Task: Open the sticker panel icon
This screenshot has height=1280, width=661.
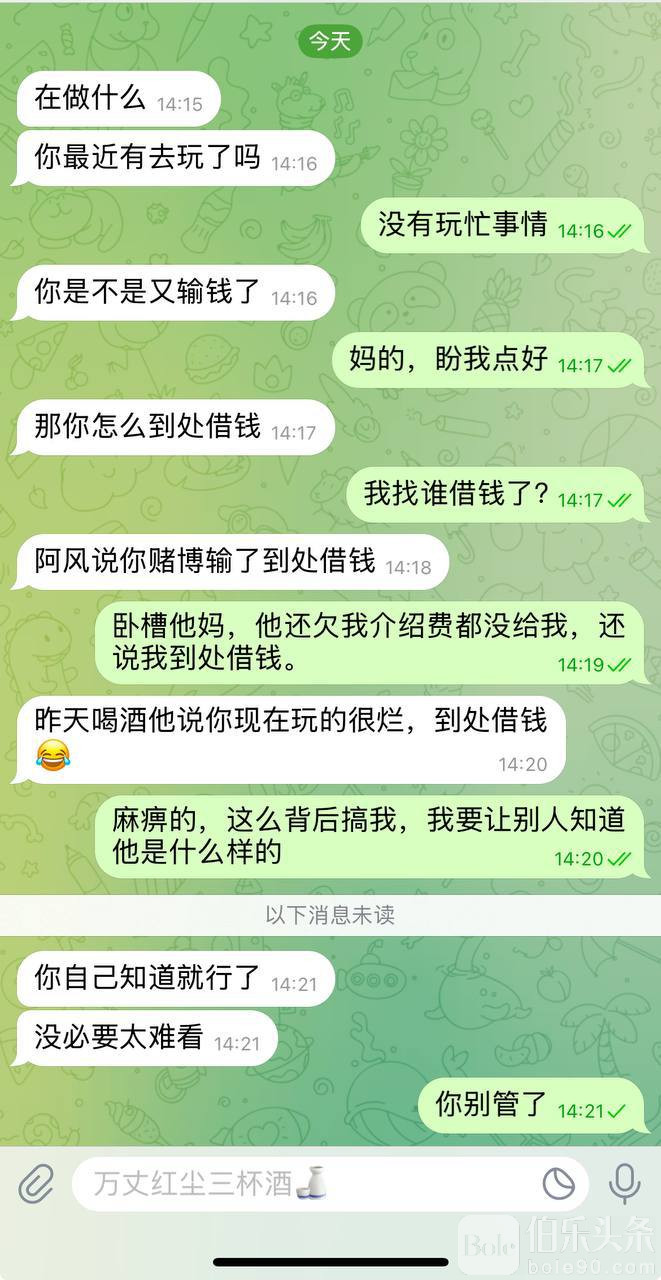Action: click(x=558, y=1185)
